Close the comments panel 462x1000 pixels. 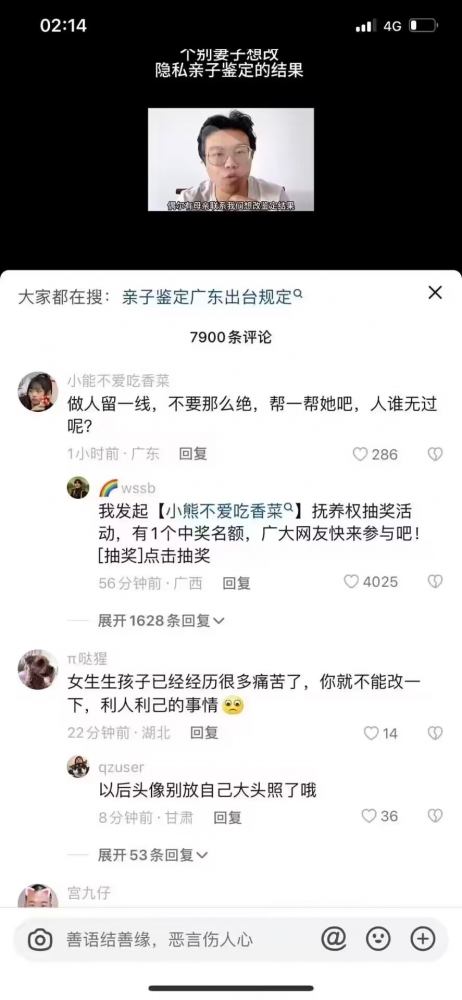(435, 293)
